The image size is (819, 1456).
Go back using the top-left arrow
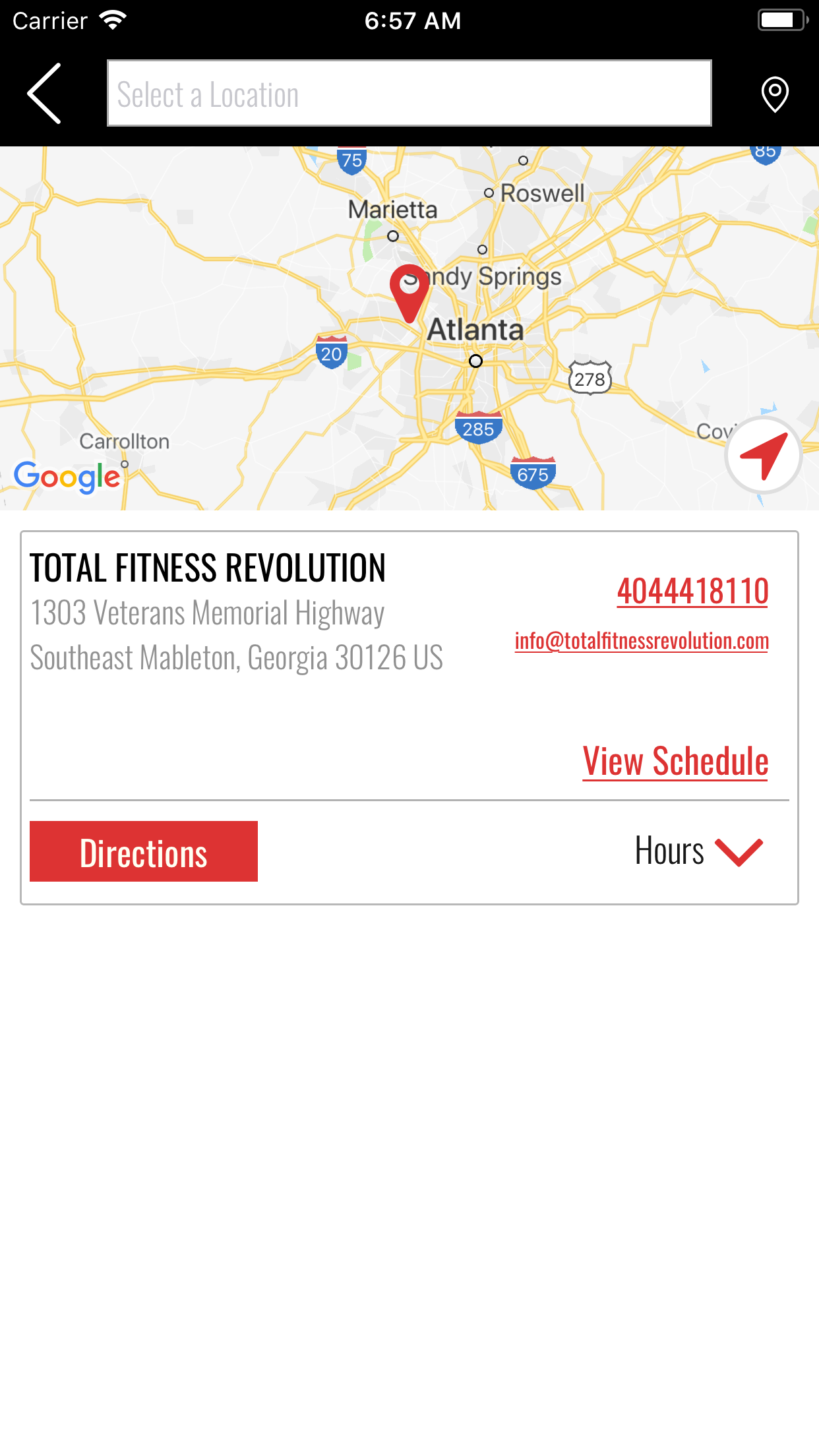click(45, 93)
